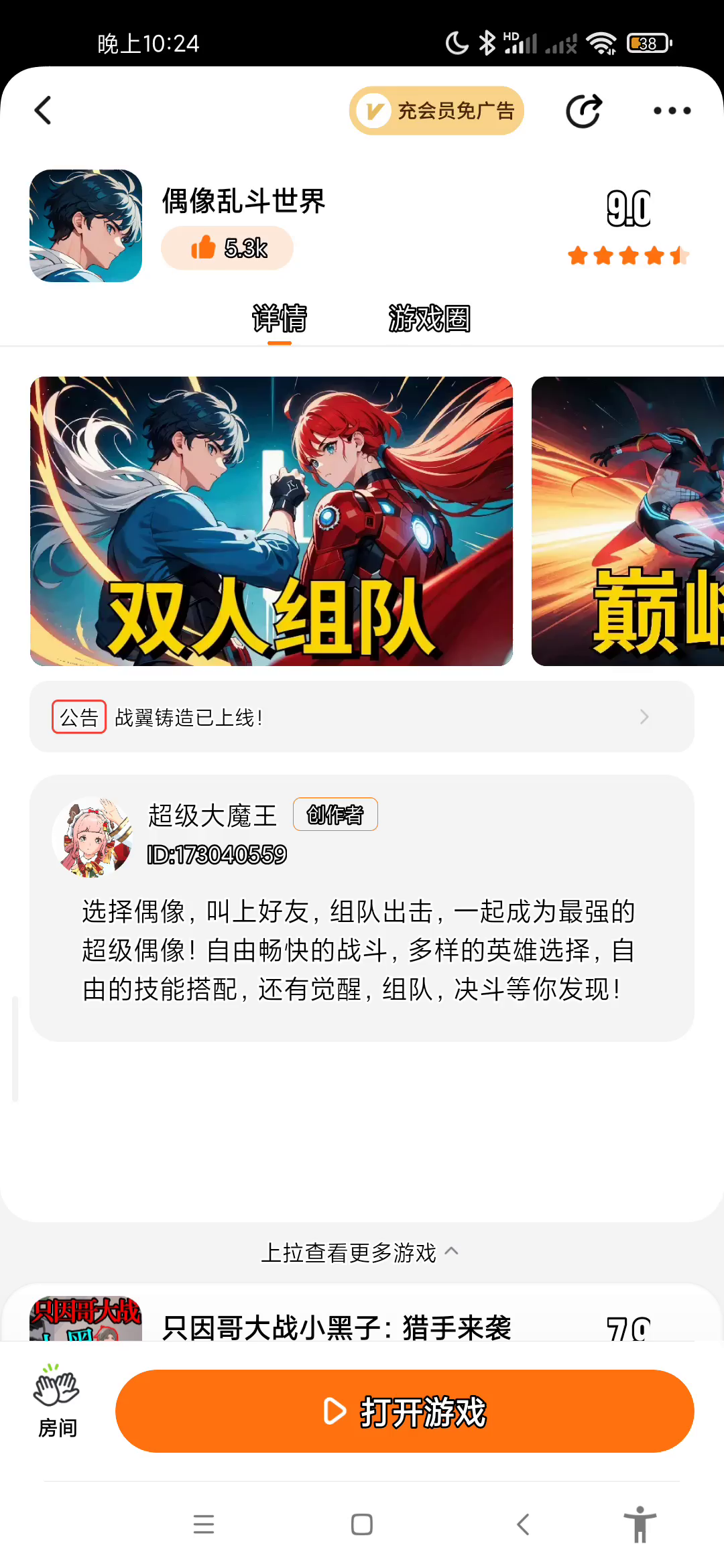This screenshot has width=724, height=1568.
Task: Open the 双人组队 screenshot
Action: 271,521
